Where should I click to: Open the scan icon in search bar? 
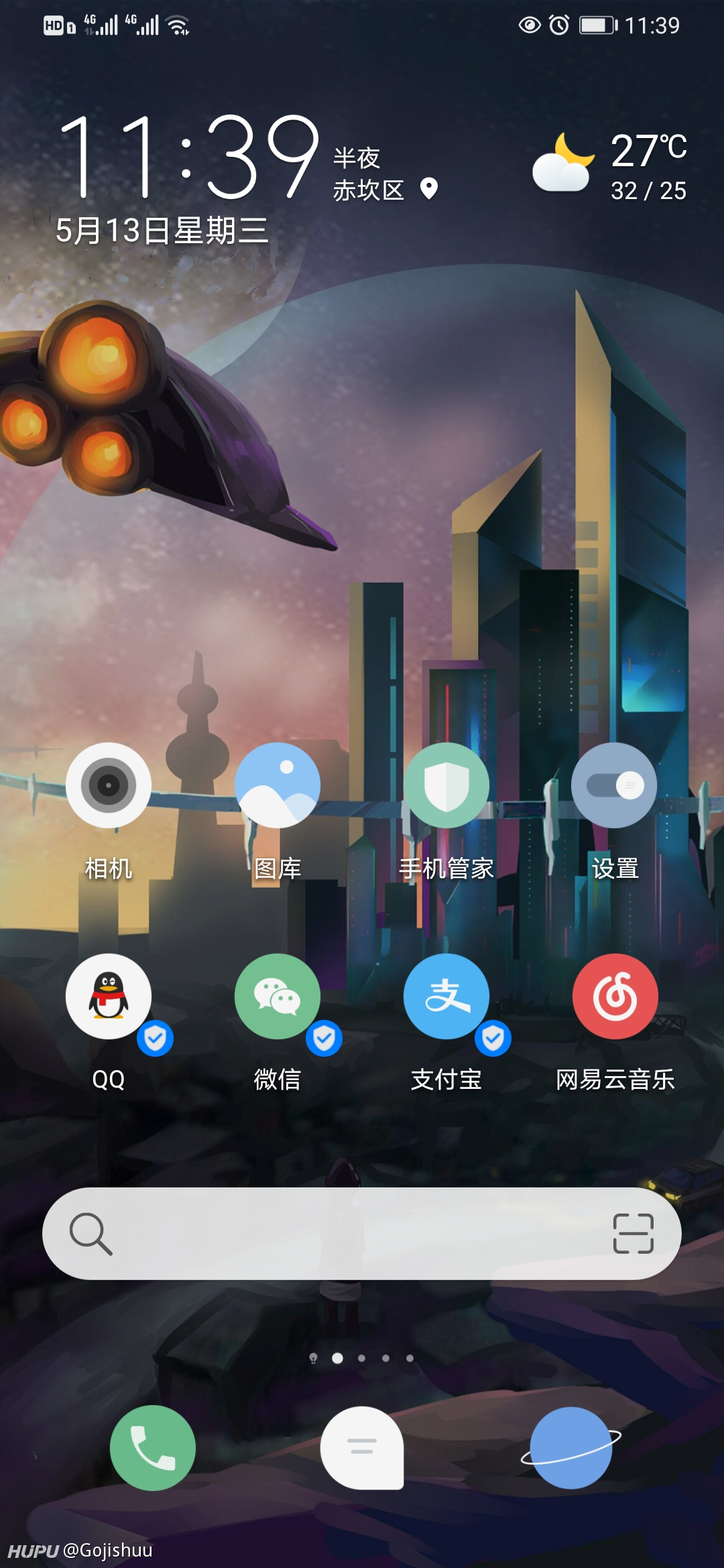tap(633, 1233)
